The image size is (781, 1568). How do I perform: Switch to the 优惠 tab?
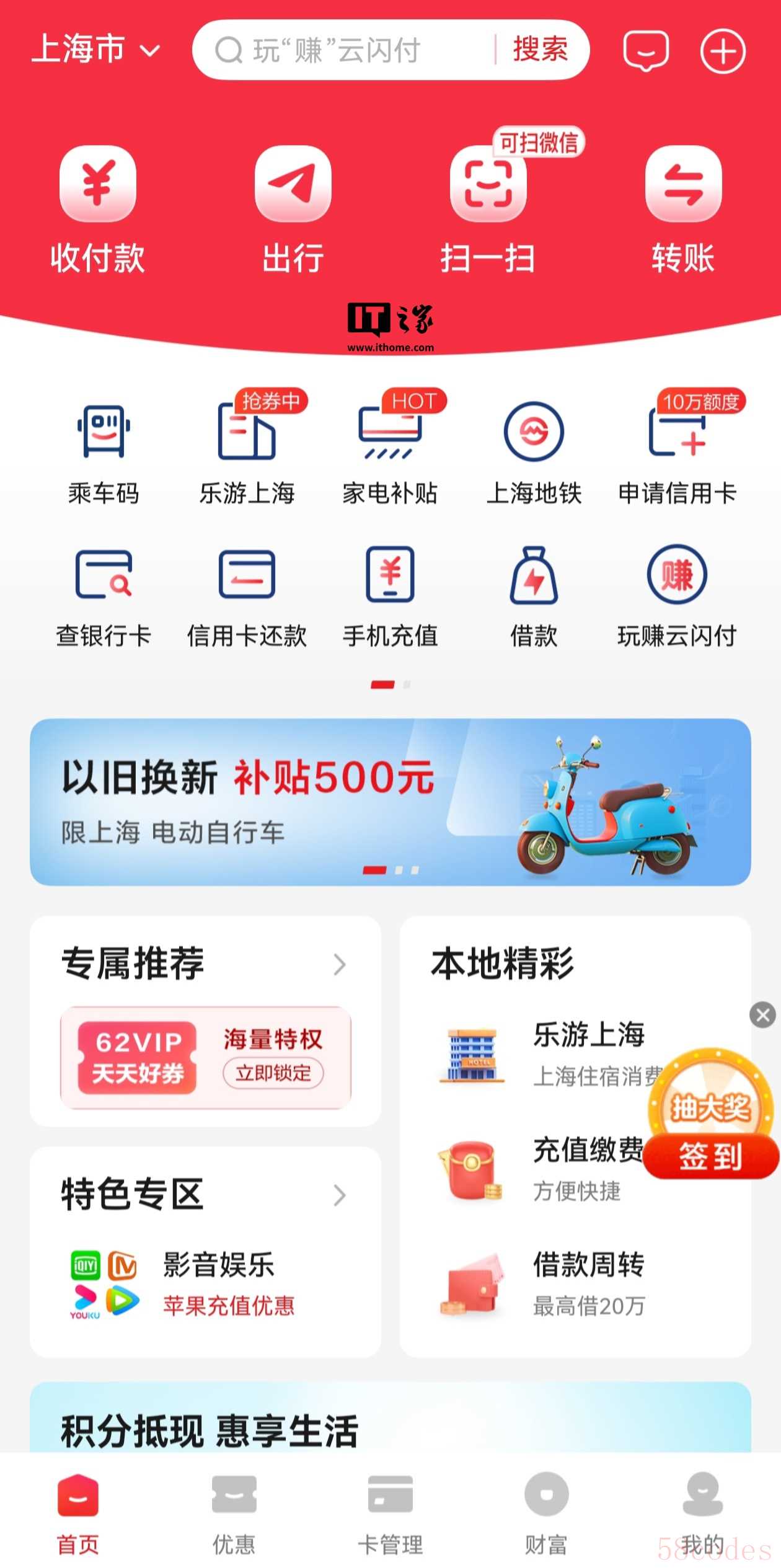234,1513
